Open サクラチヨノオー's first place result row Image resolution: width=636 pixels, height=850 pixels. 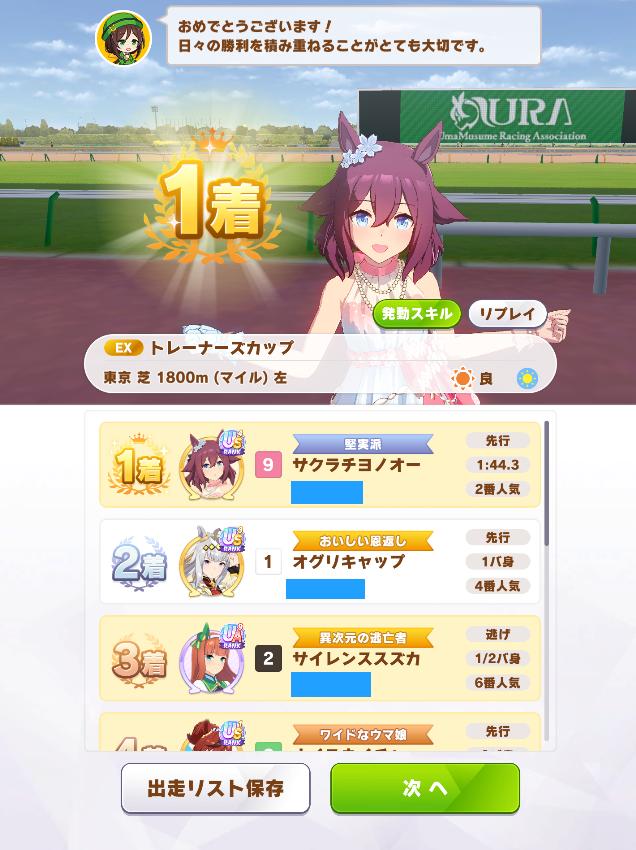point(320,465)
